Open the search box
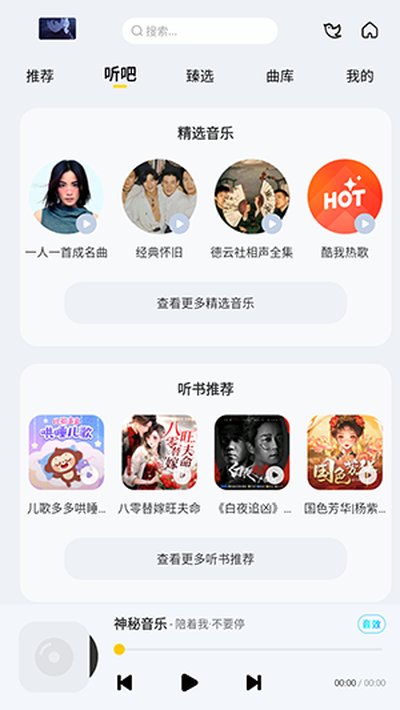 coord(200,31)
